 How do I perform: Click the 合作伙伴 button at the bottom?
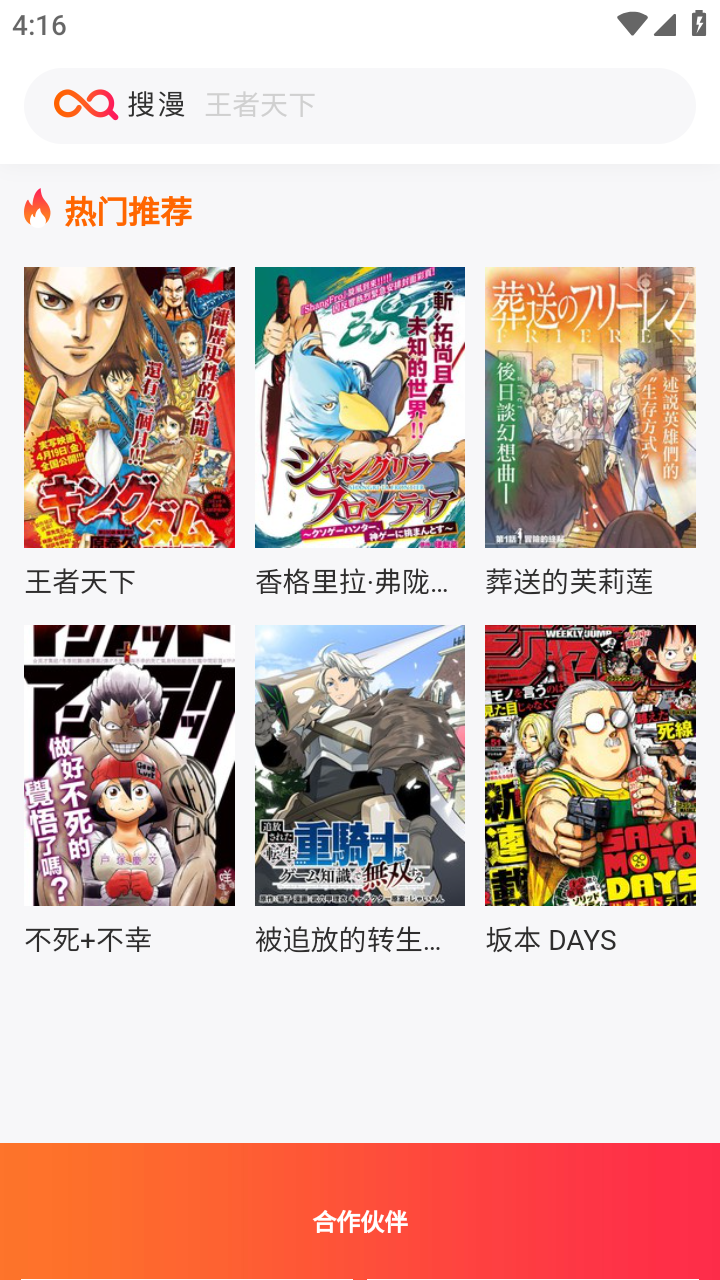tap(360, 1222)
